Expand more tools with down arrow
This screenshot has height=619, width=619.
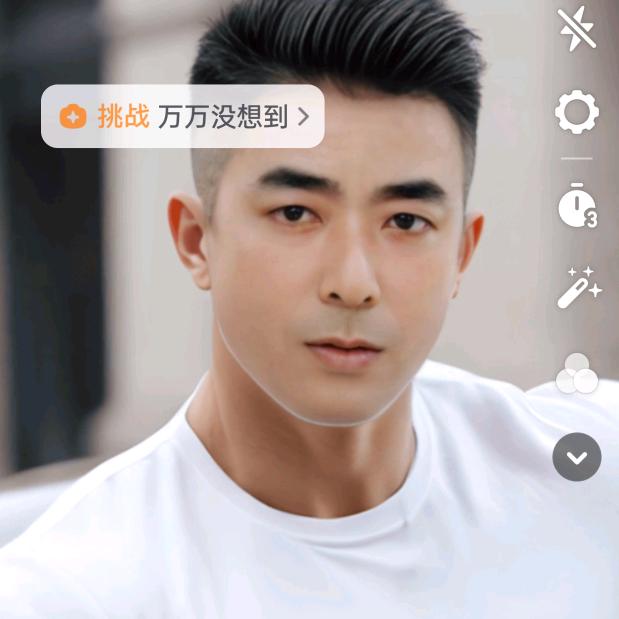577,457
